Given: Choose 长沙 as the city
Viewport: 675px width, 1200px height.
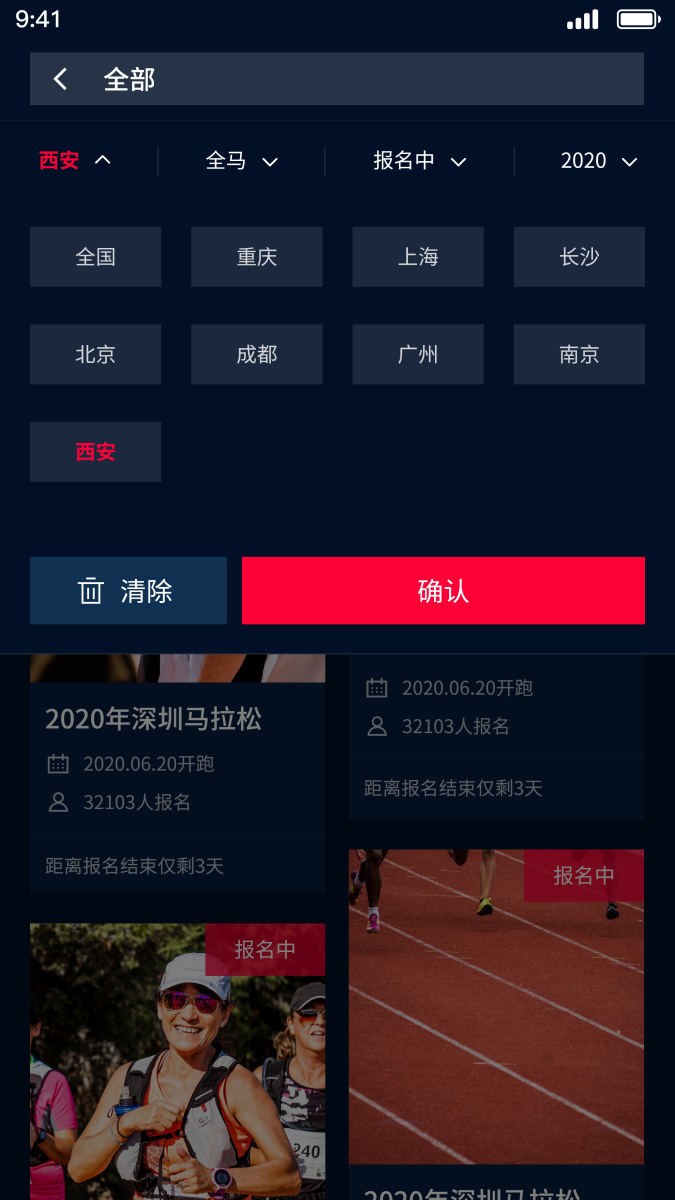Looking at the screenshot, I should [x=579, y=257].
